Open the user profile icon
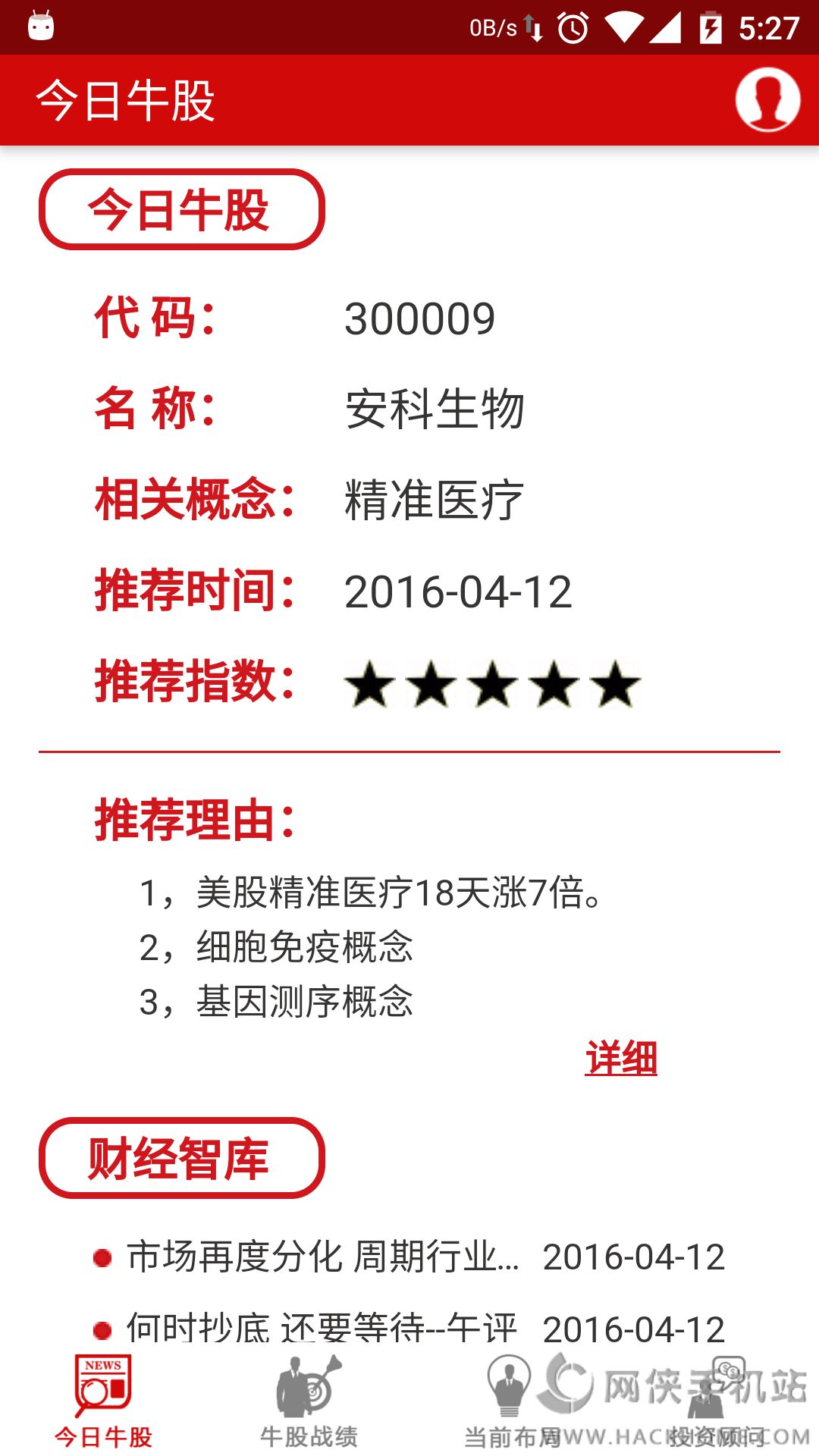This screenshot has height=1456, width=819. 767,100
